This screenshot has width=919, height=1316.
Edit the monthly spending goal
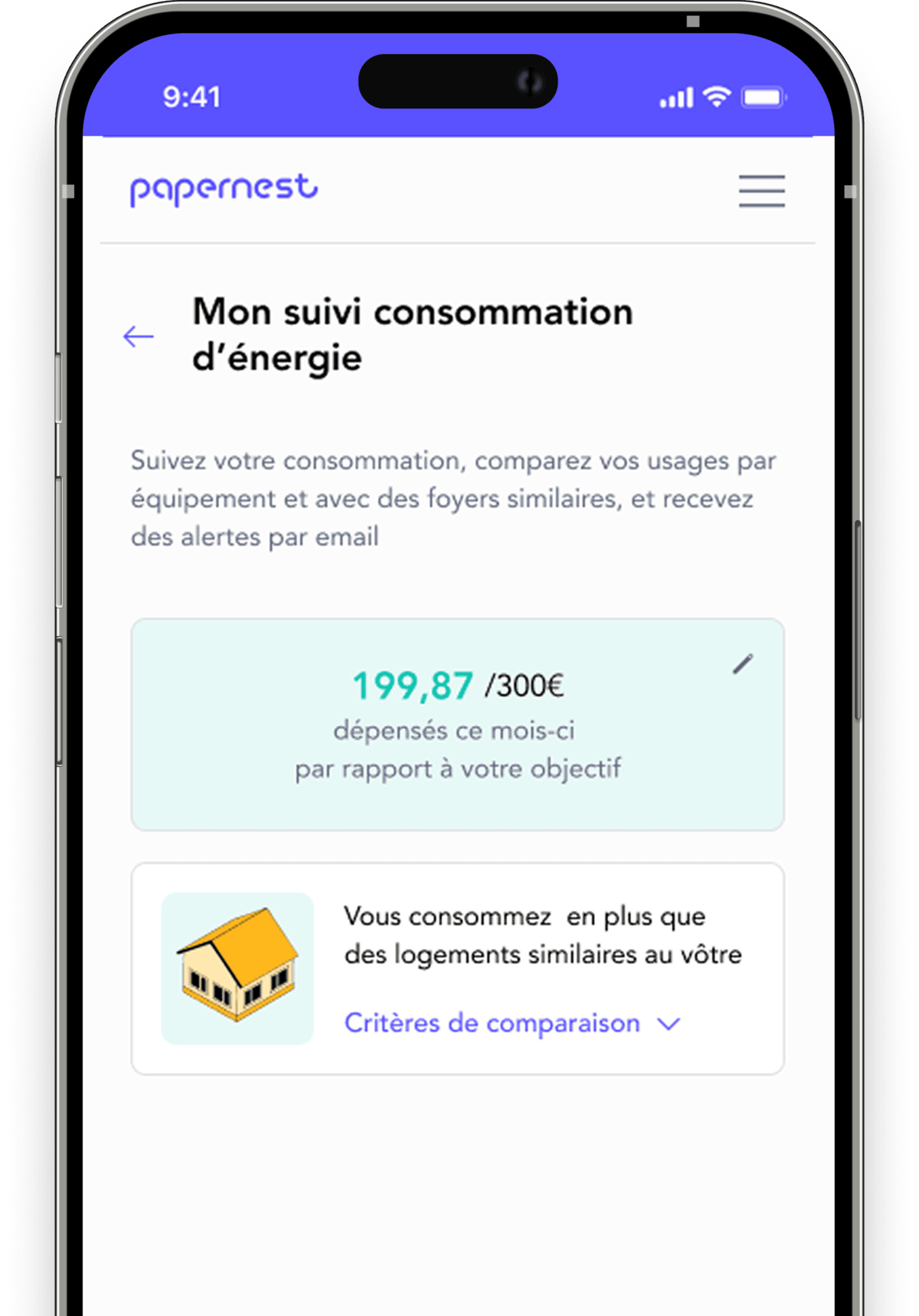[742, 664]
